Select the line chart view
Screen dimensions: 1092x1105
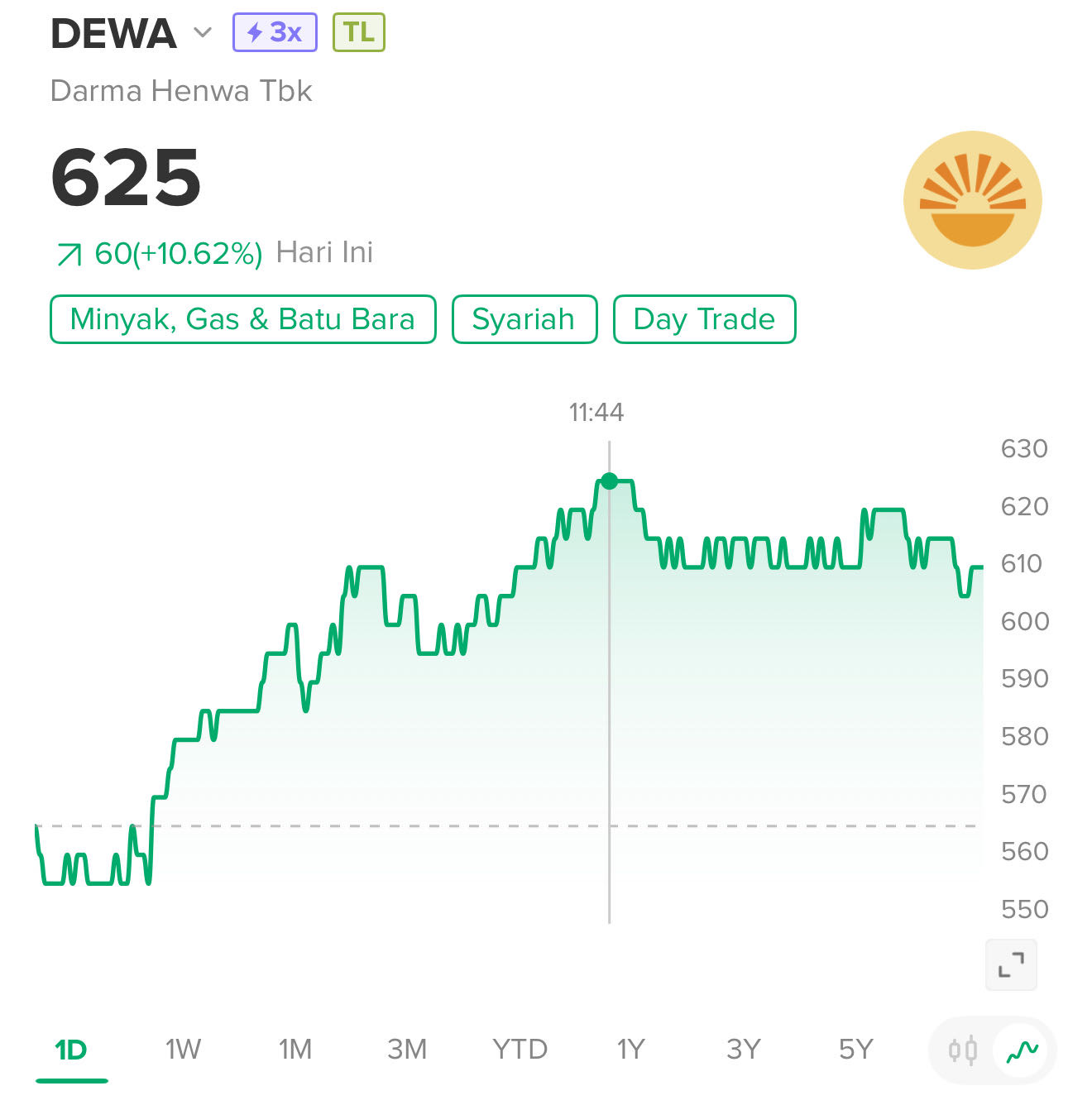coord(1023,1050)
